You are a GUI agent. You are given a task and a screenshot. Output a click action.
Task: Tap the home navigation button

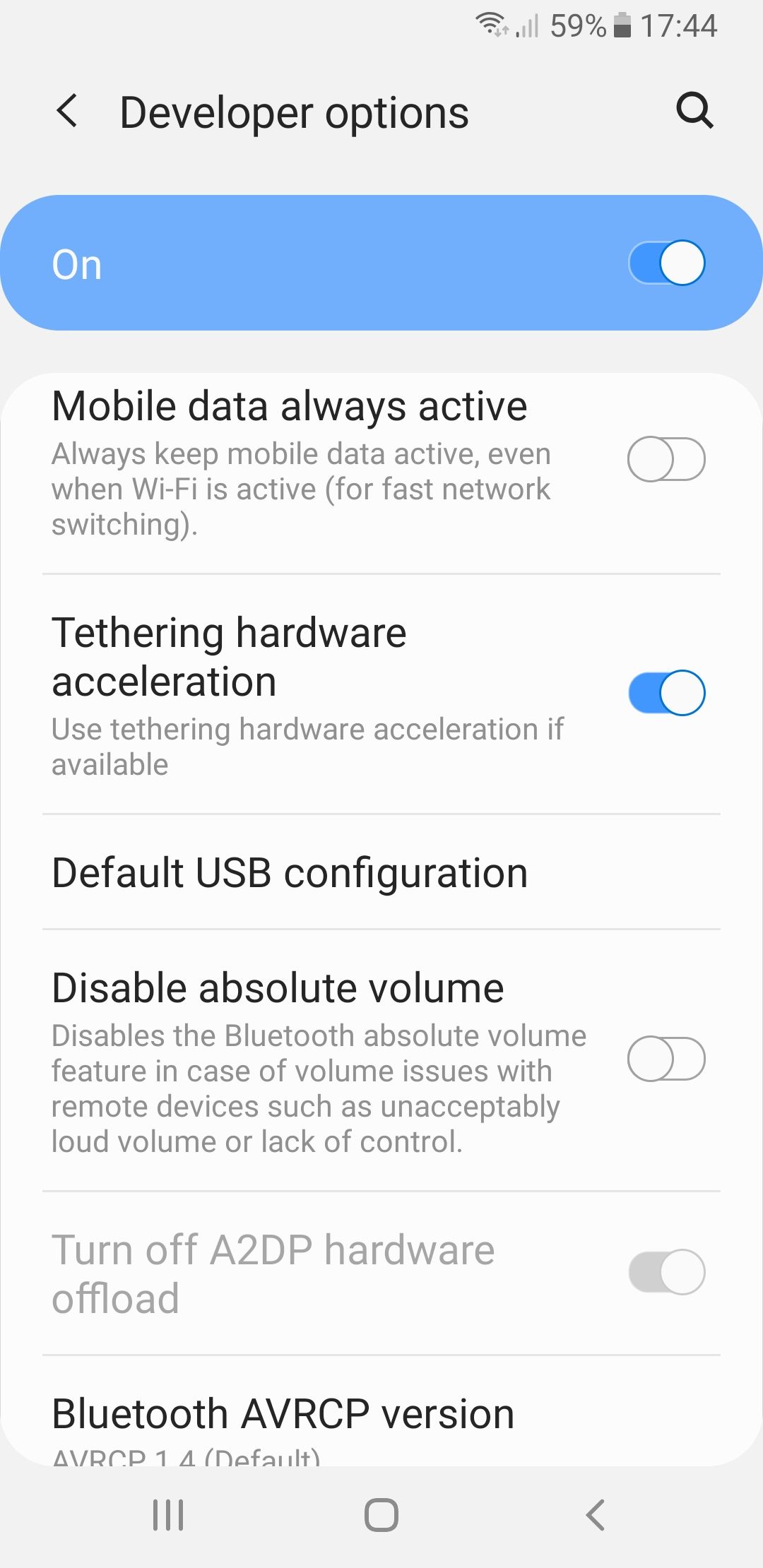click(381, 1515)
